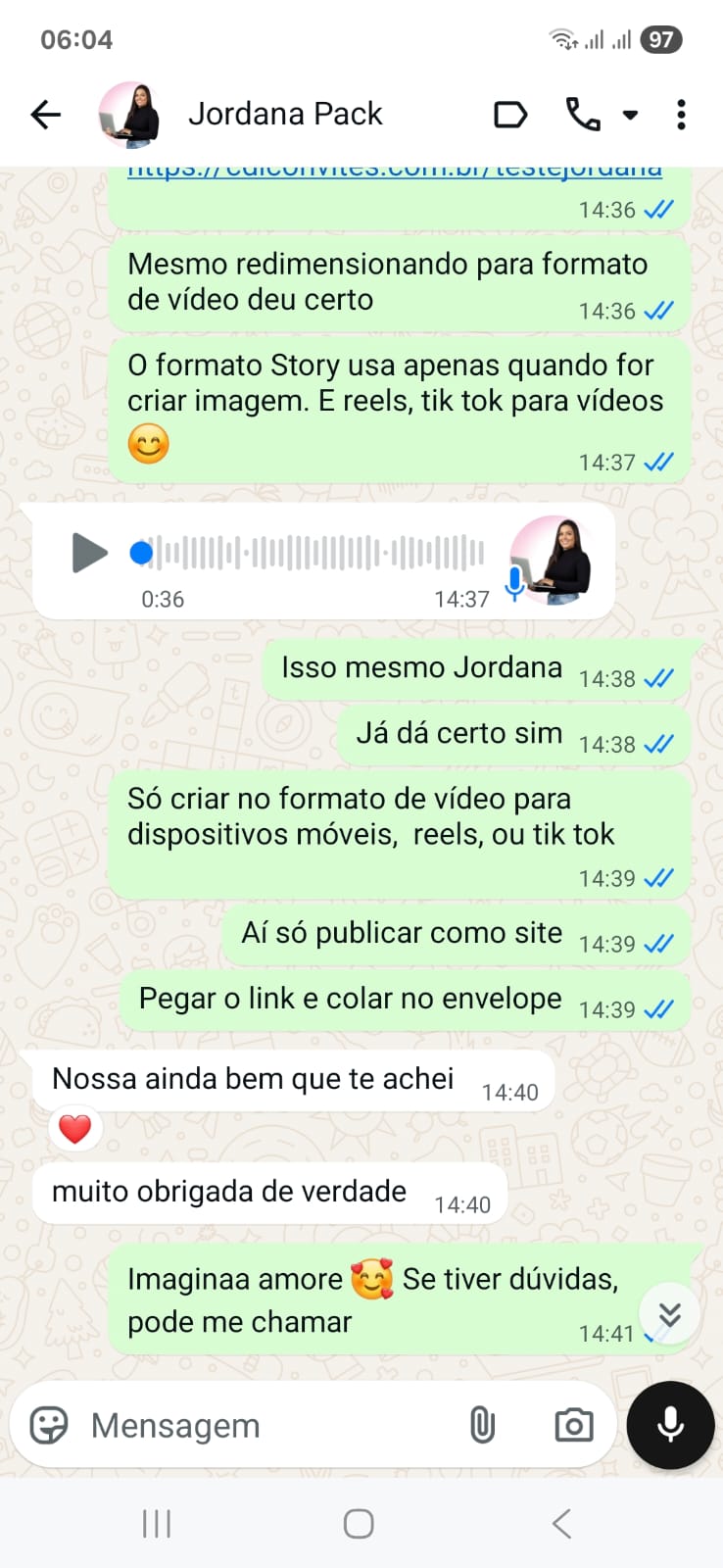Open the label tag icon
The image size is (723, 1568).
(509, 115)
